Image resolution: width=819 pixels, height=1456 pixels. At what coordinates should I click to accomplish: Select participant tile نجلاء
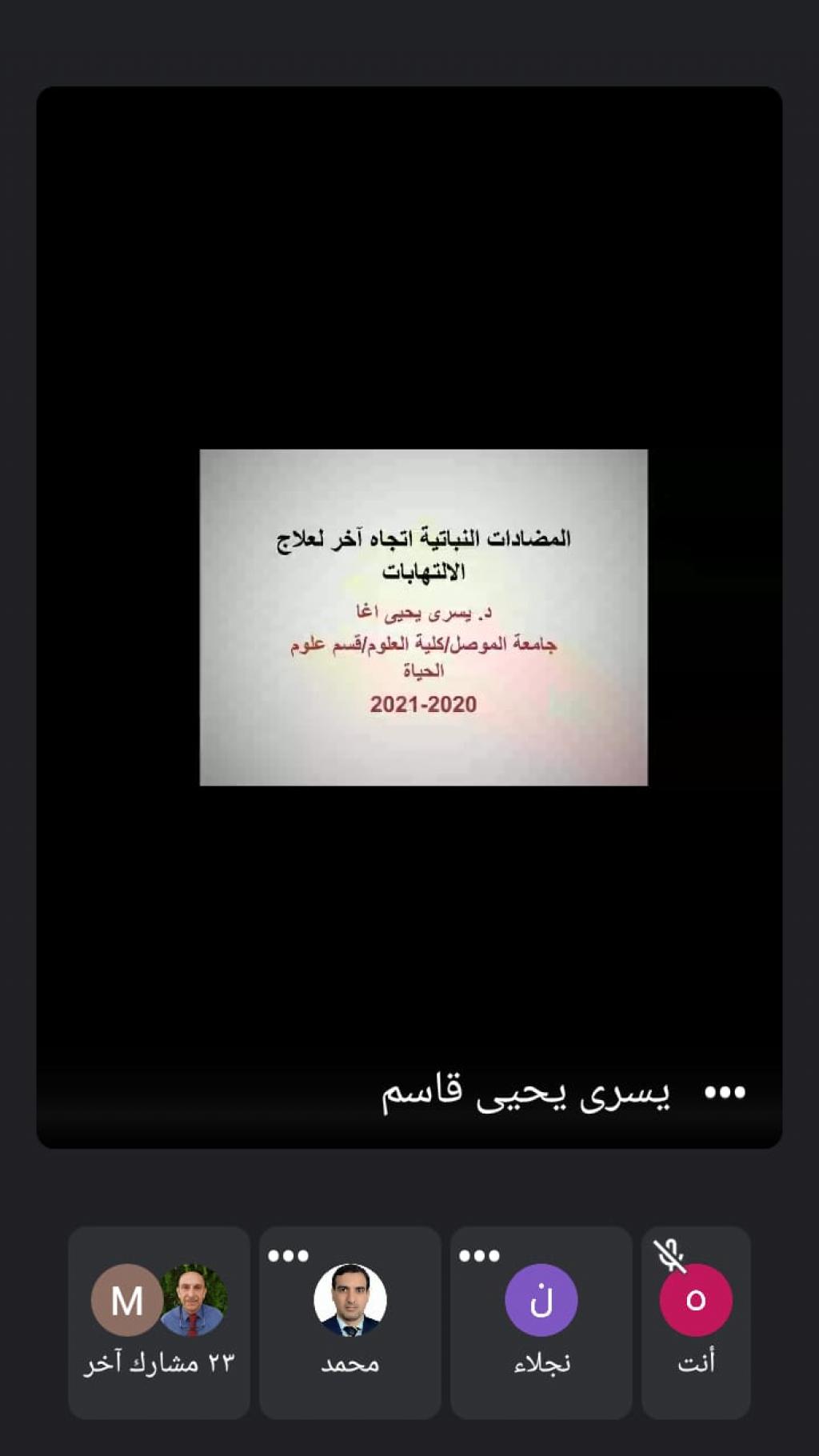[x=541, y=1322]
